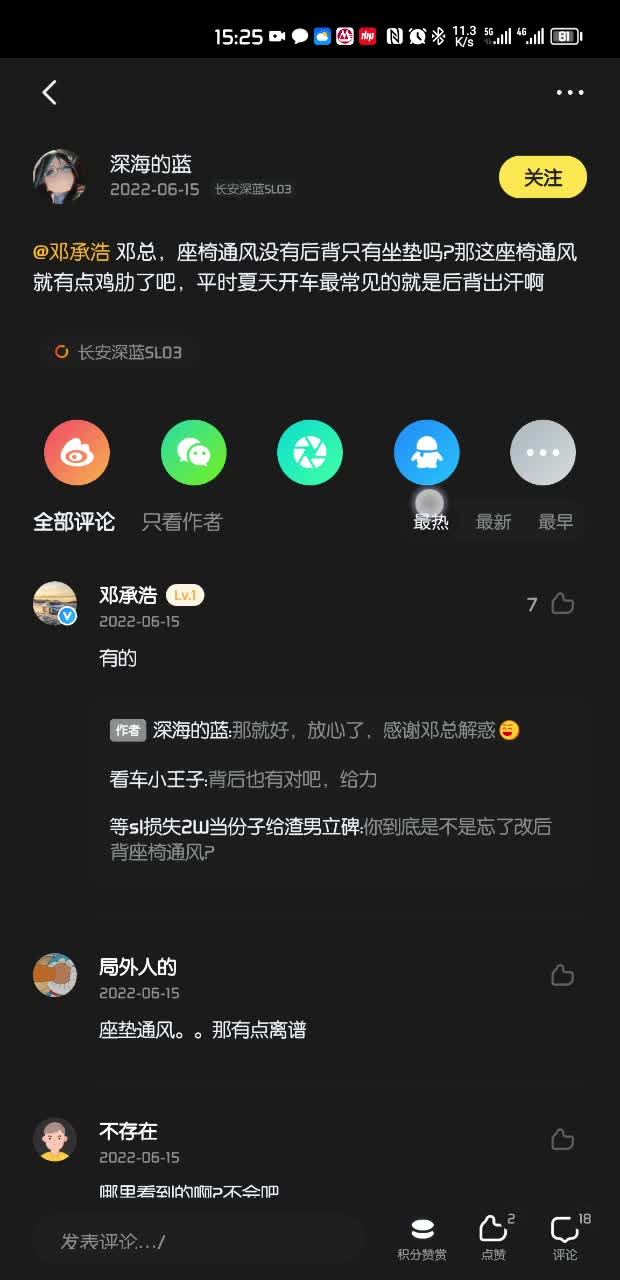Open the @邓承浩 mention link

[x=71, y=253]
